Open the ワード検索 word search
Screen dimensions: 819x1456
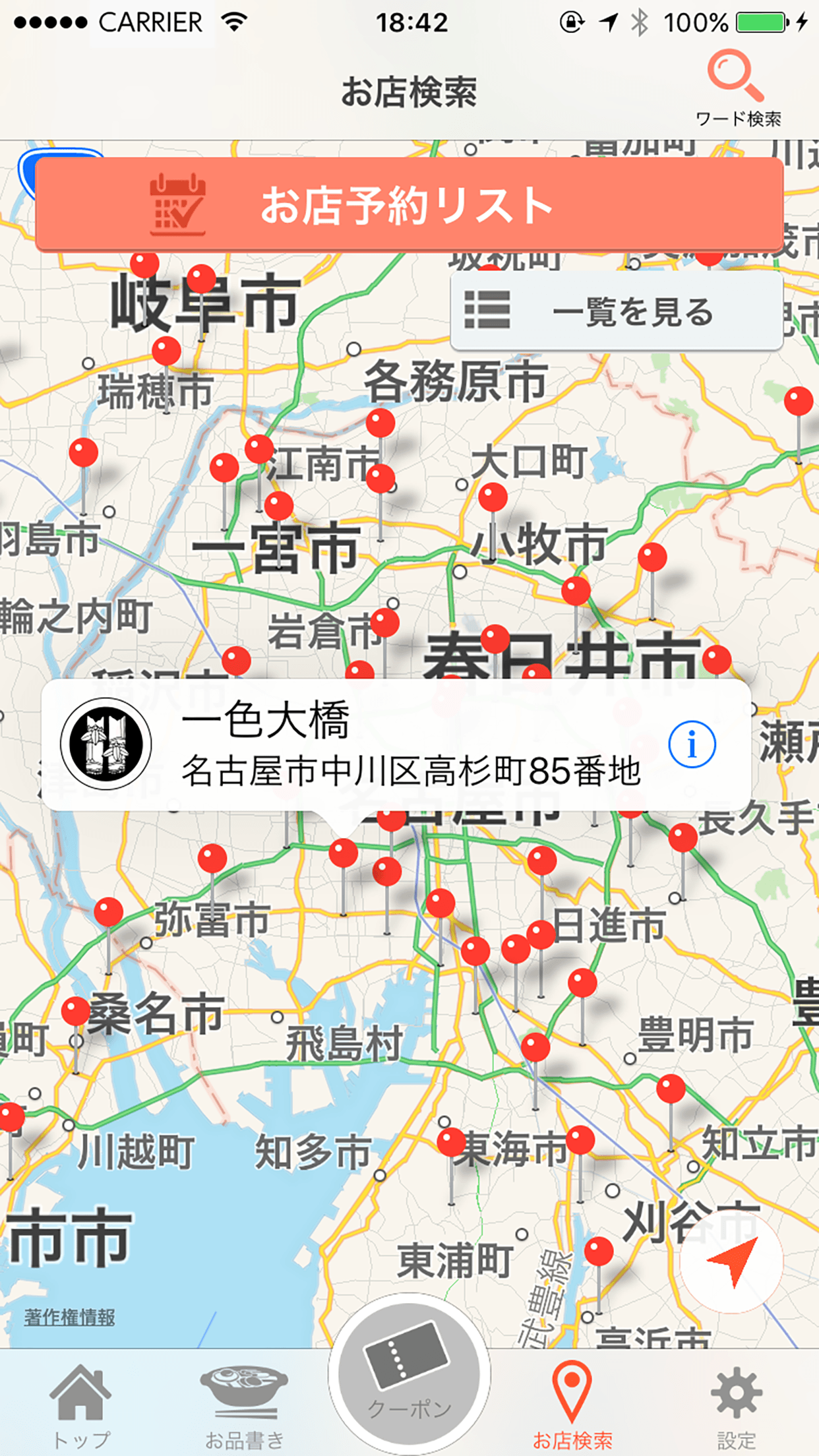(737, 87)
